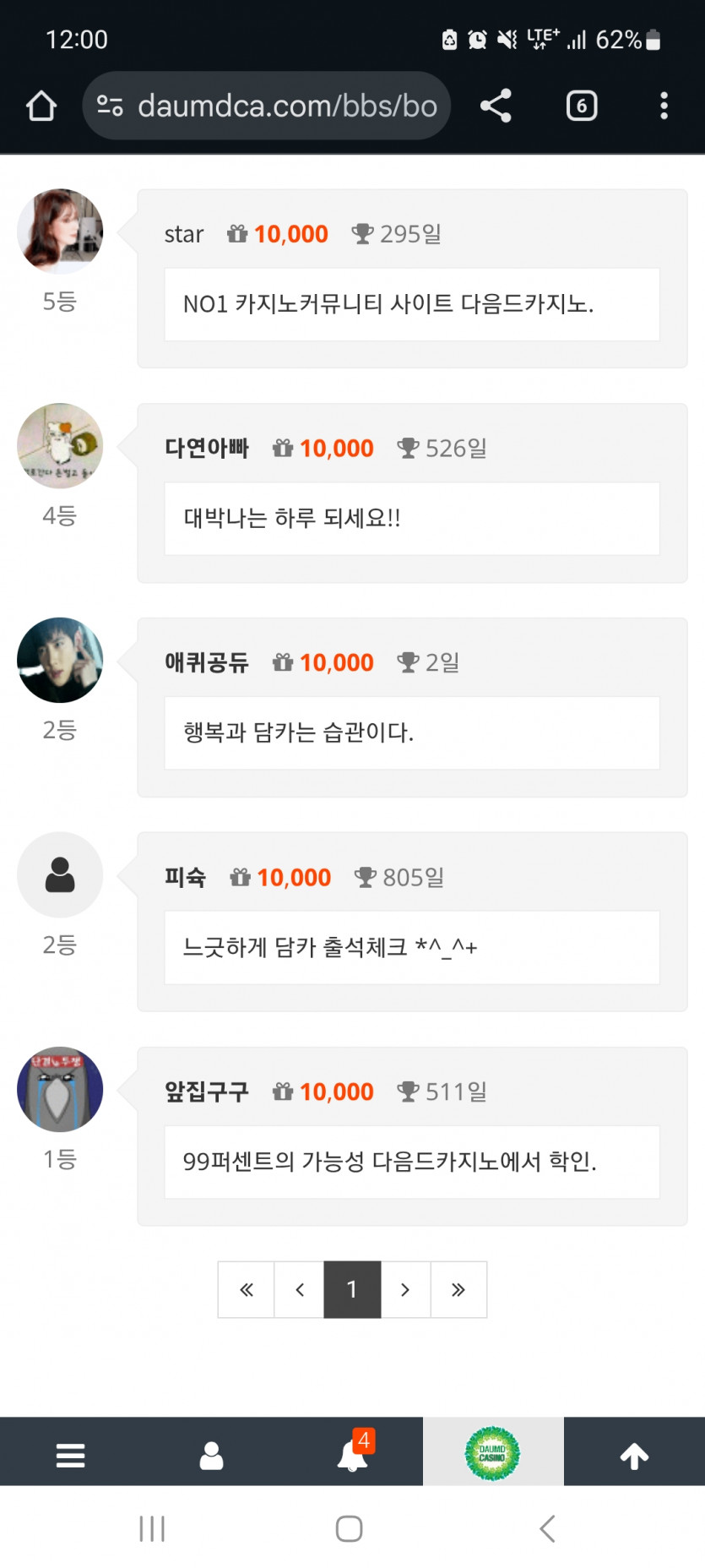Open notifications via the bell icon
The width and height of the screenshot is (705, 1568).
click(351, 1455)
